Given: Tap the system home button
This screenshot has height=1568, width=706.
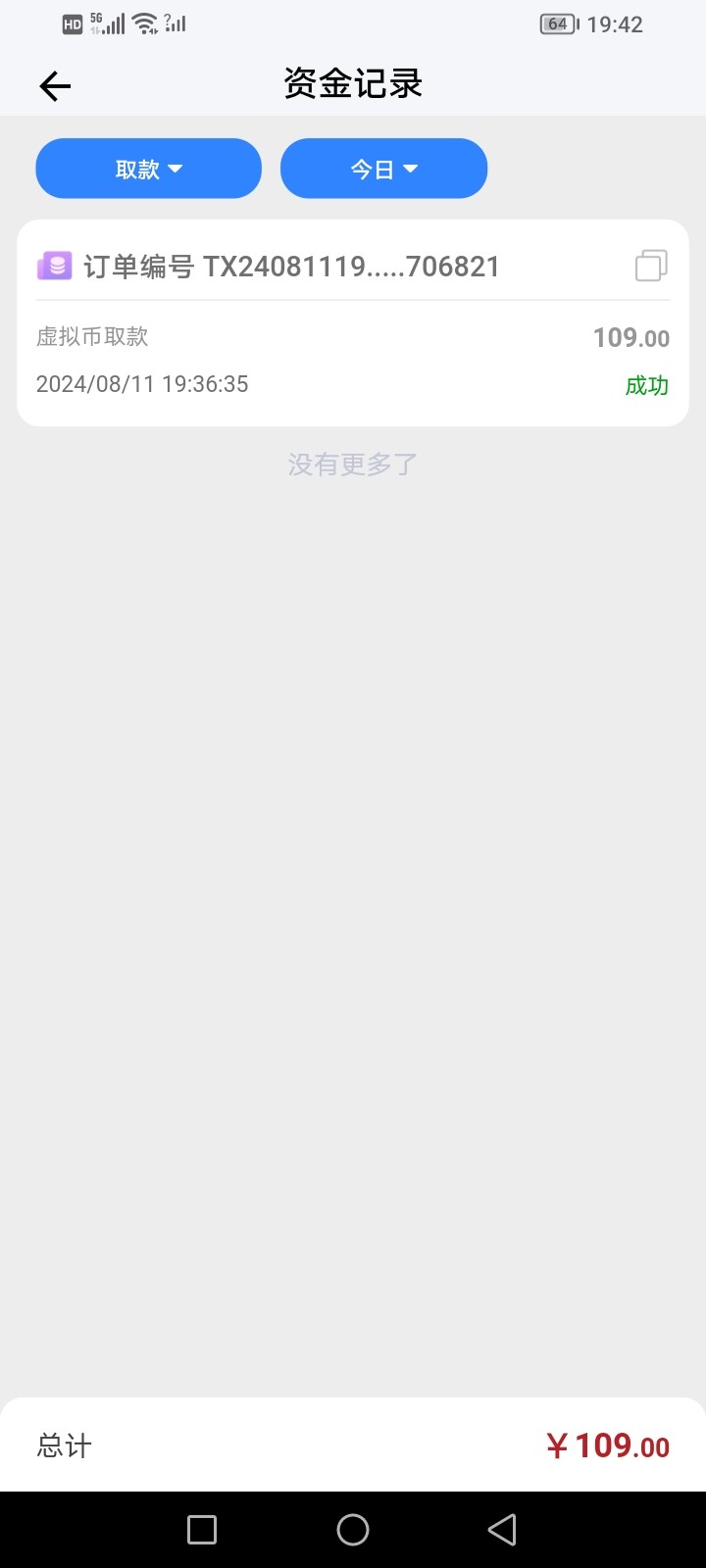Looking at the screenshot, I should (x=353, y=1530).
